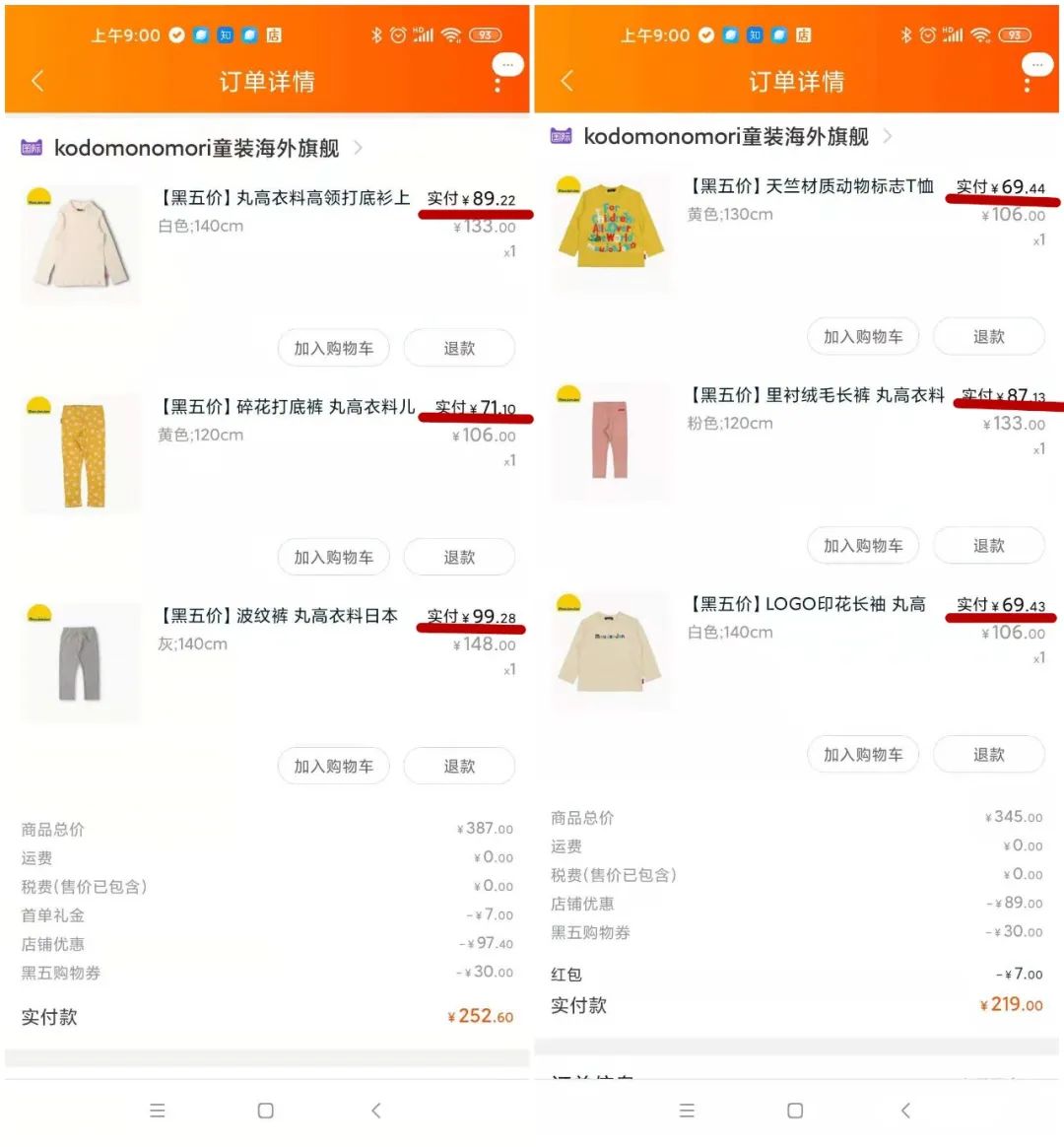Tap the menu list navigation icon bottom left
The image size is (1064, 1147).
158,1110
